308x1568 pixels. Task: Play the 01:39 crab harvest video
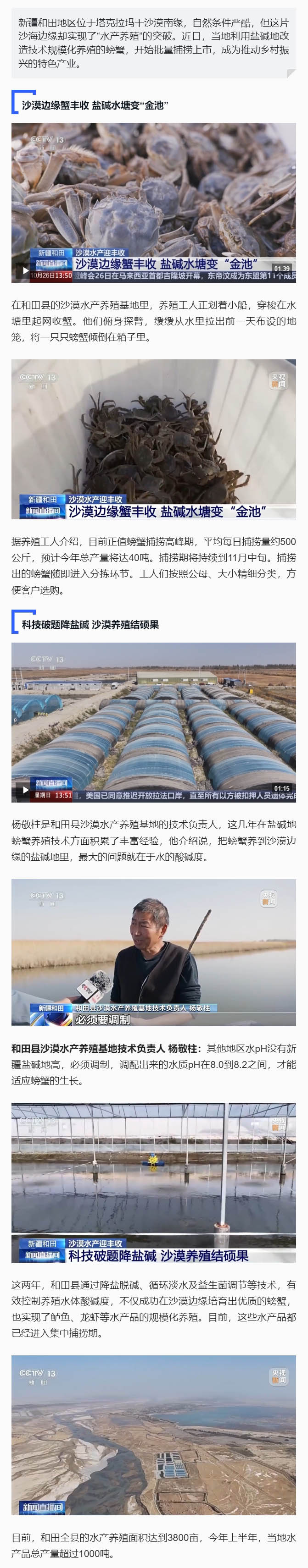pos(25,270)
